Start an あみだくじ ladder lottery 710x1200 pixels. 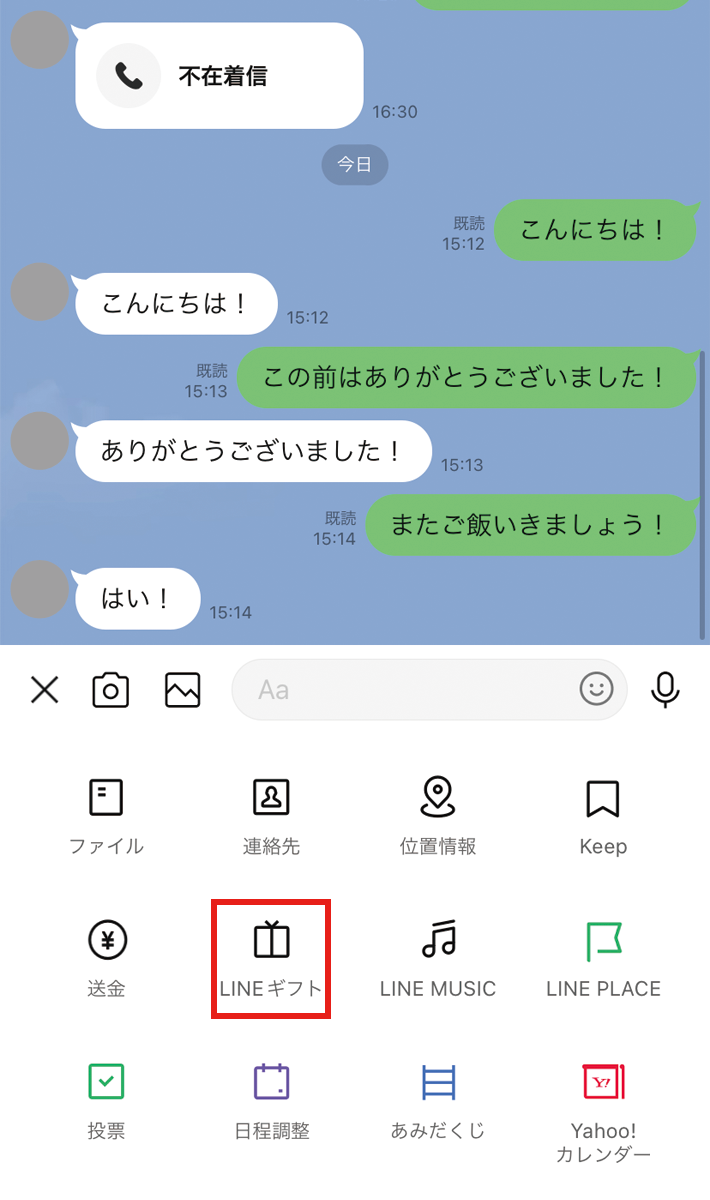point(438,1100)
